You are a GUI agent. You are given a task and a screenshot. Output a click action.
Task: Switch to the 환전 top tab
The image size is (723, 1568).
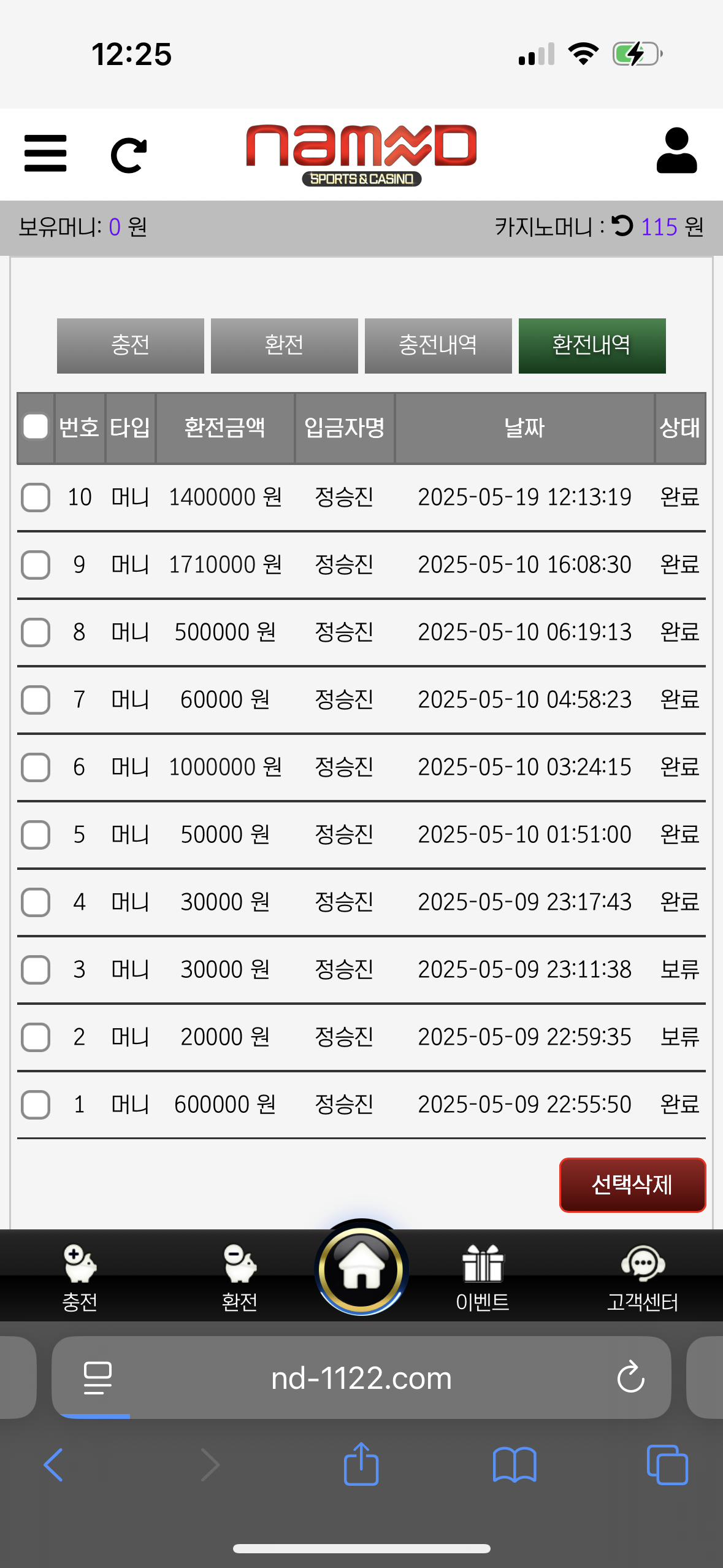[x=285, y=345]
